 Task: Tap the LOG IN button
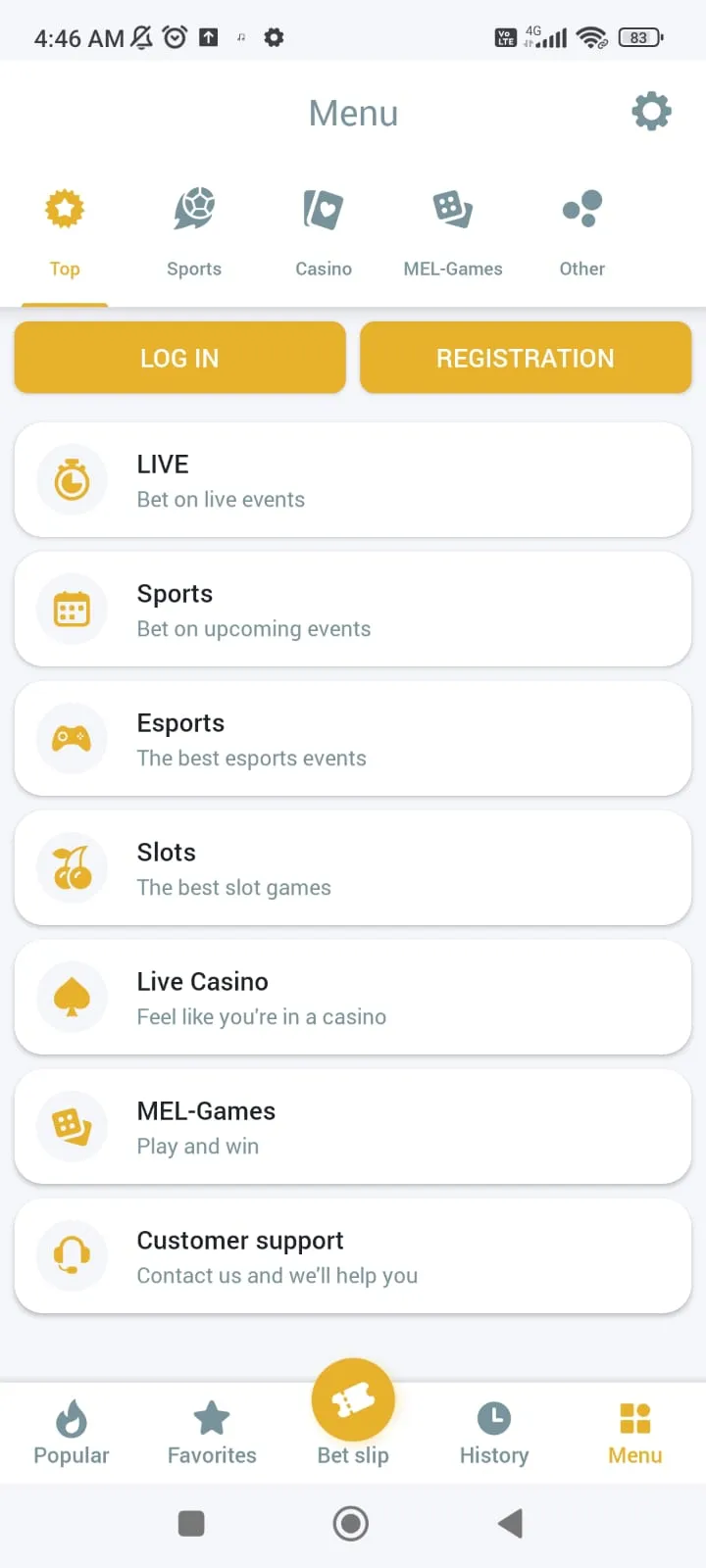(x=179, y=359)
